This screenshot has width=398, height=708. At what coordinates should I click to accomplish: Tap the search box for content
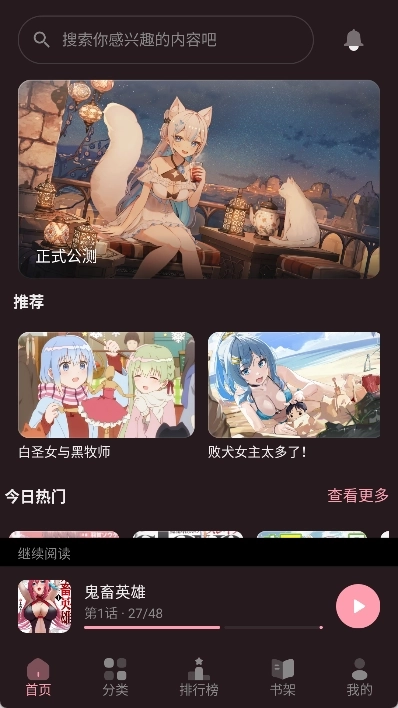pyautogui.click(x=165, y=40)
